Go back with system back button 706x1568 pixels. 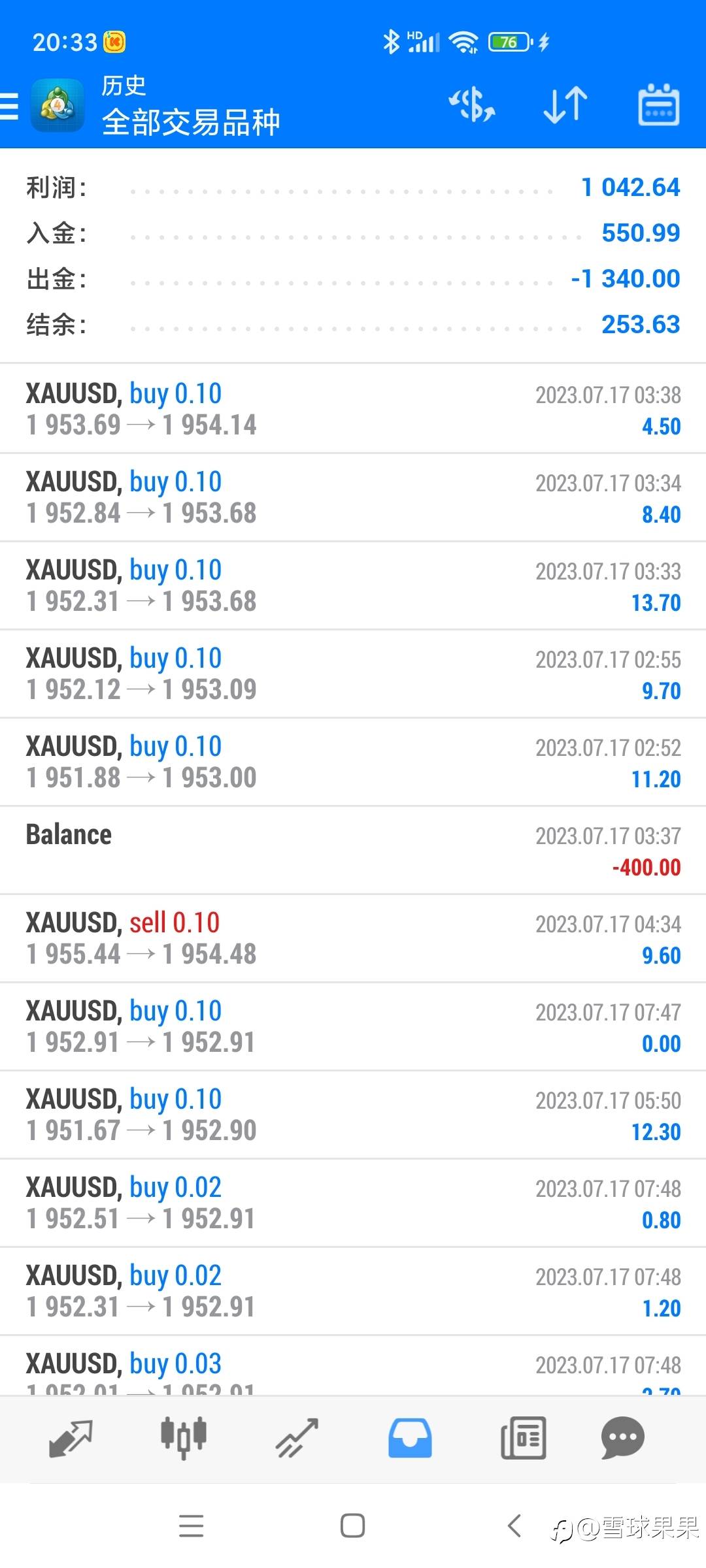(x=514, y=1526)
